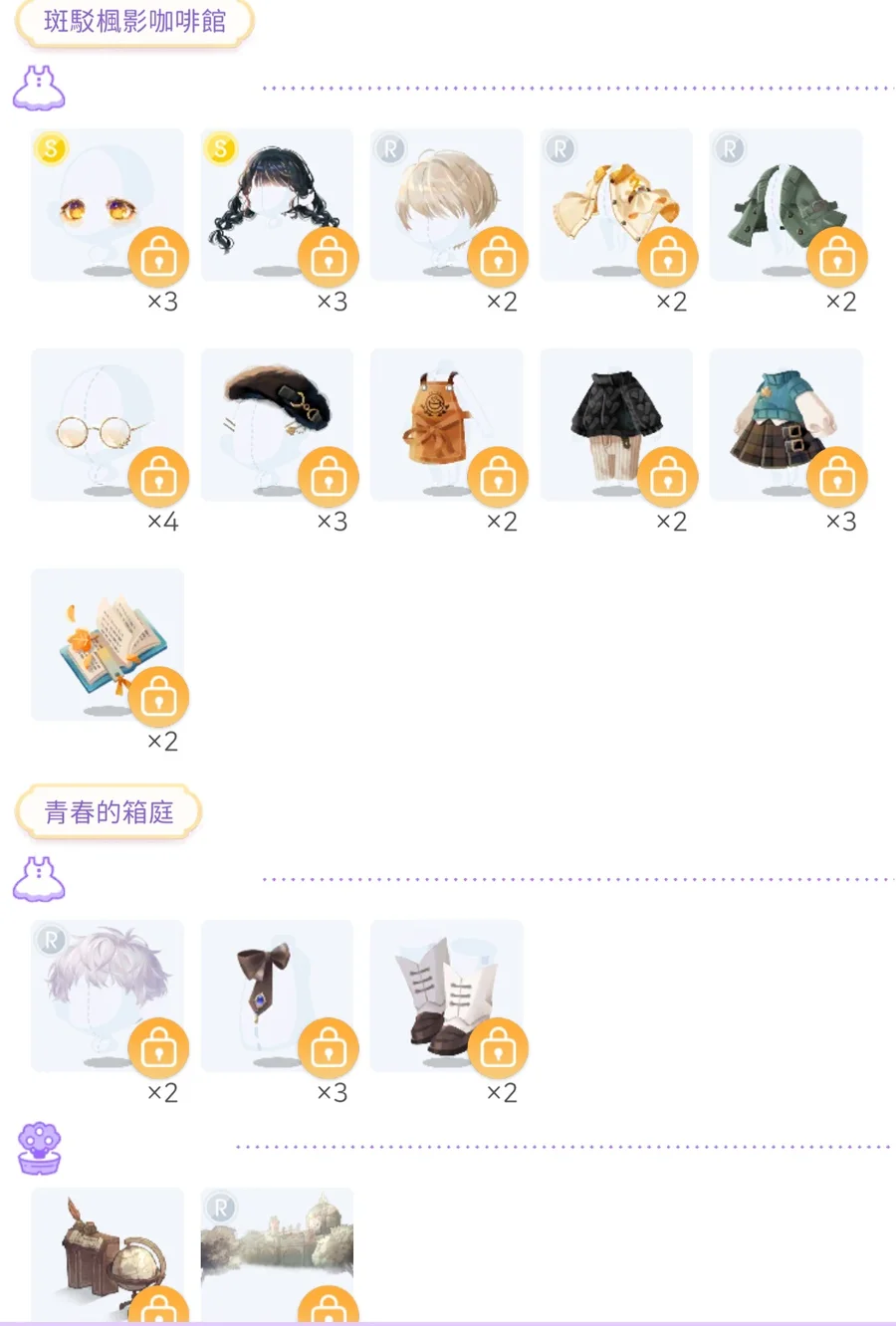Select the lavender messy hair item

[x=107, y=995]
